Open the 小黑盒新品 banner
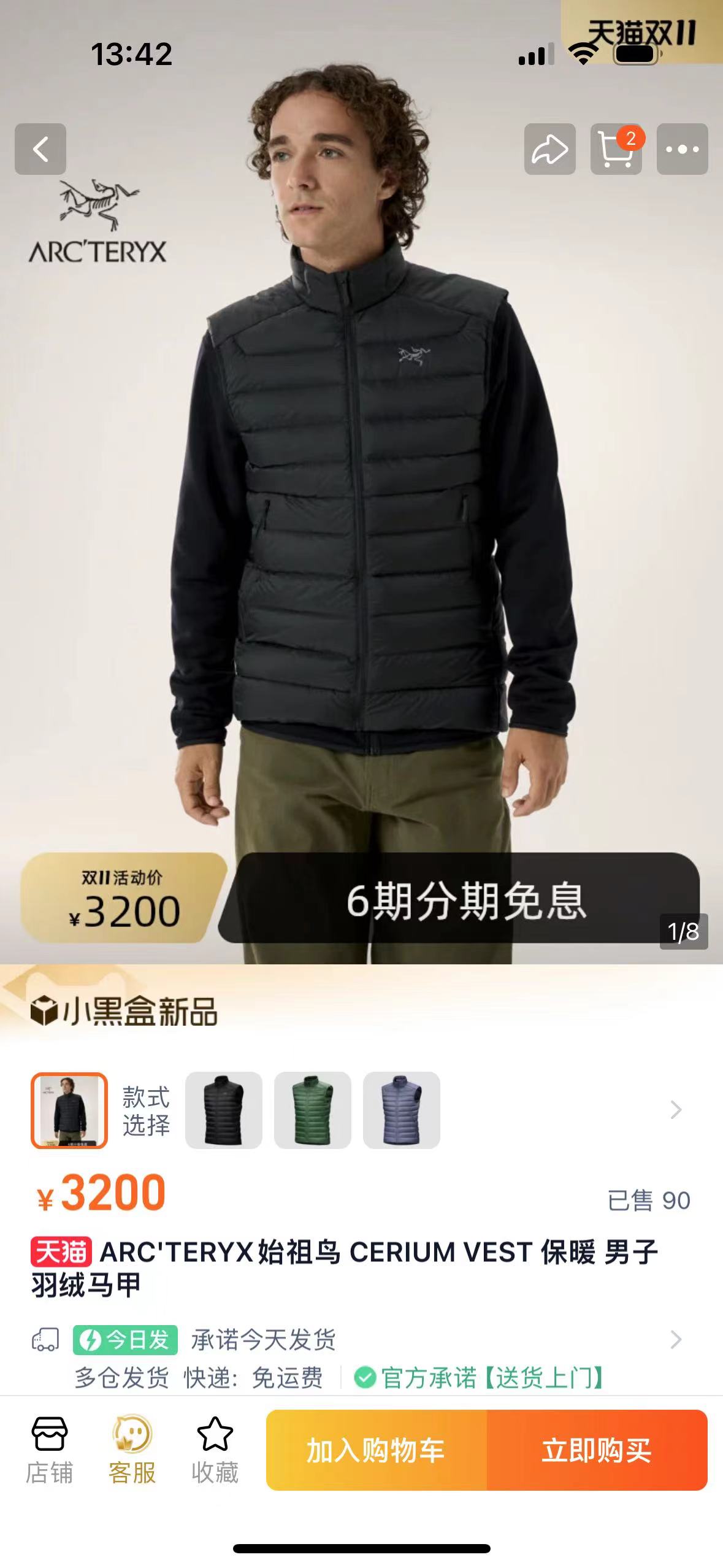723x1568 pixels. point(126,1012)
